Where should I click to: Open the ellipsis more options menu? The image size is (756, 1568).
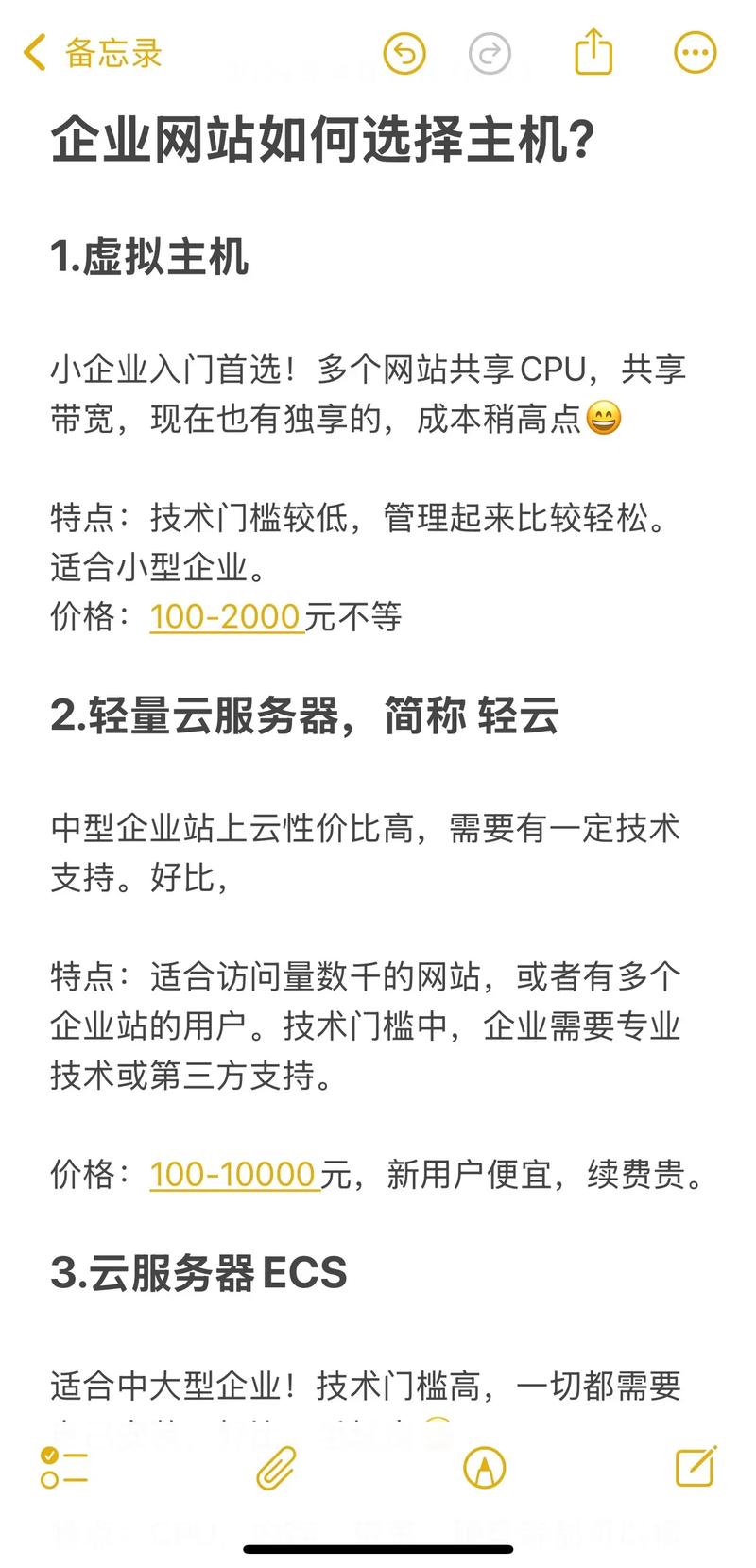point(695,54)
